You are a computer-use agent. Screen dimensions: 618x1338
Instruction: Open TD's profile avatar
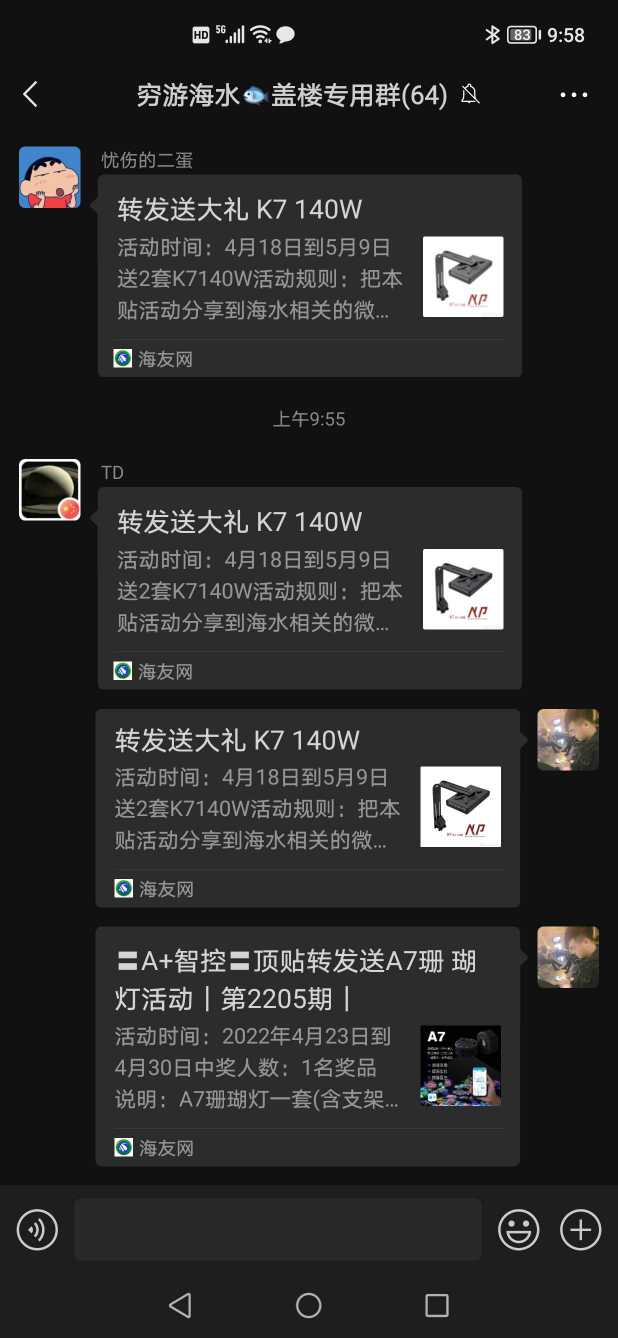tap(49, 490)
